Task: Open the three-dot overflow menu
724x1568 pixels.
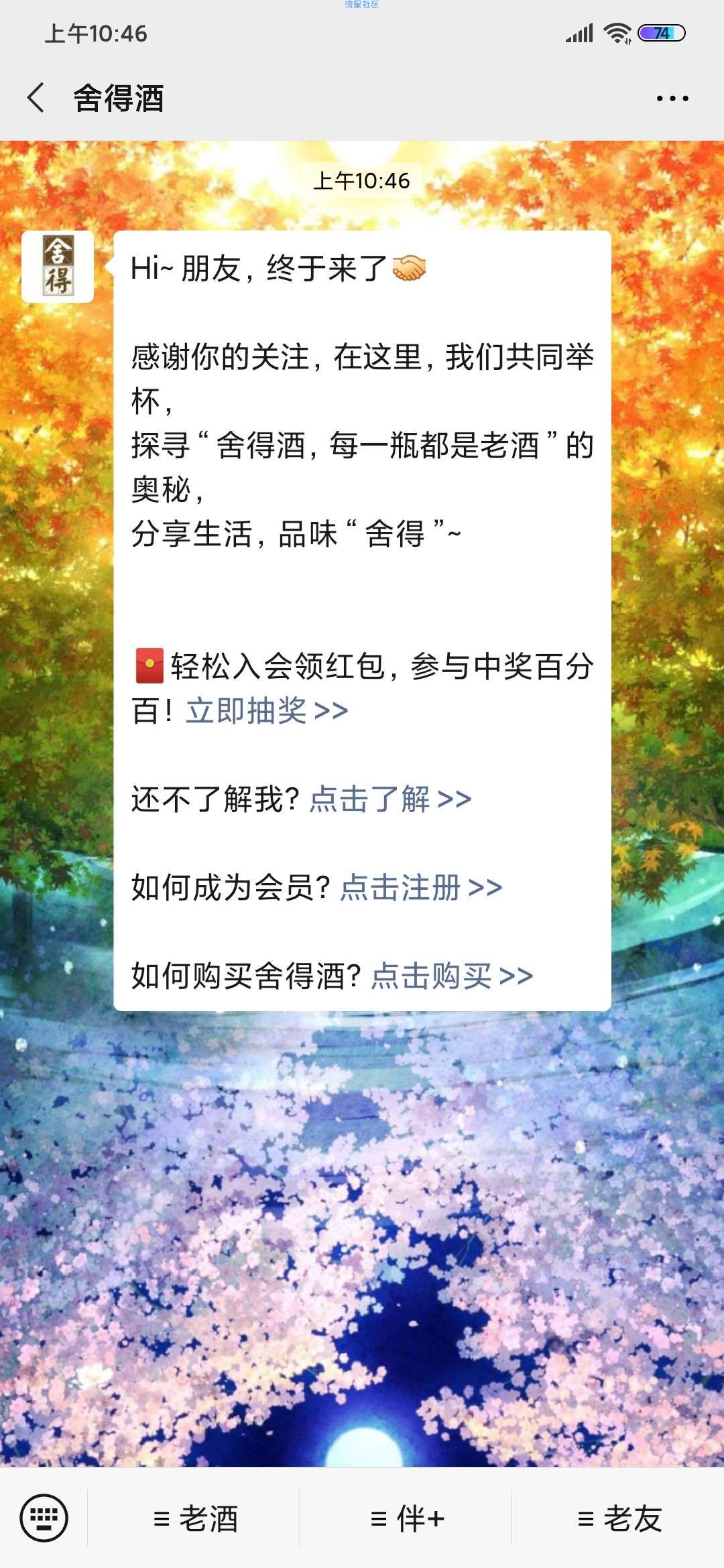Action: [x=672, y=99]
